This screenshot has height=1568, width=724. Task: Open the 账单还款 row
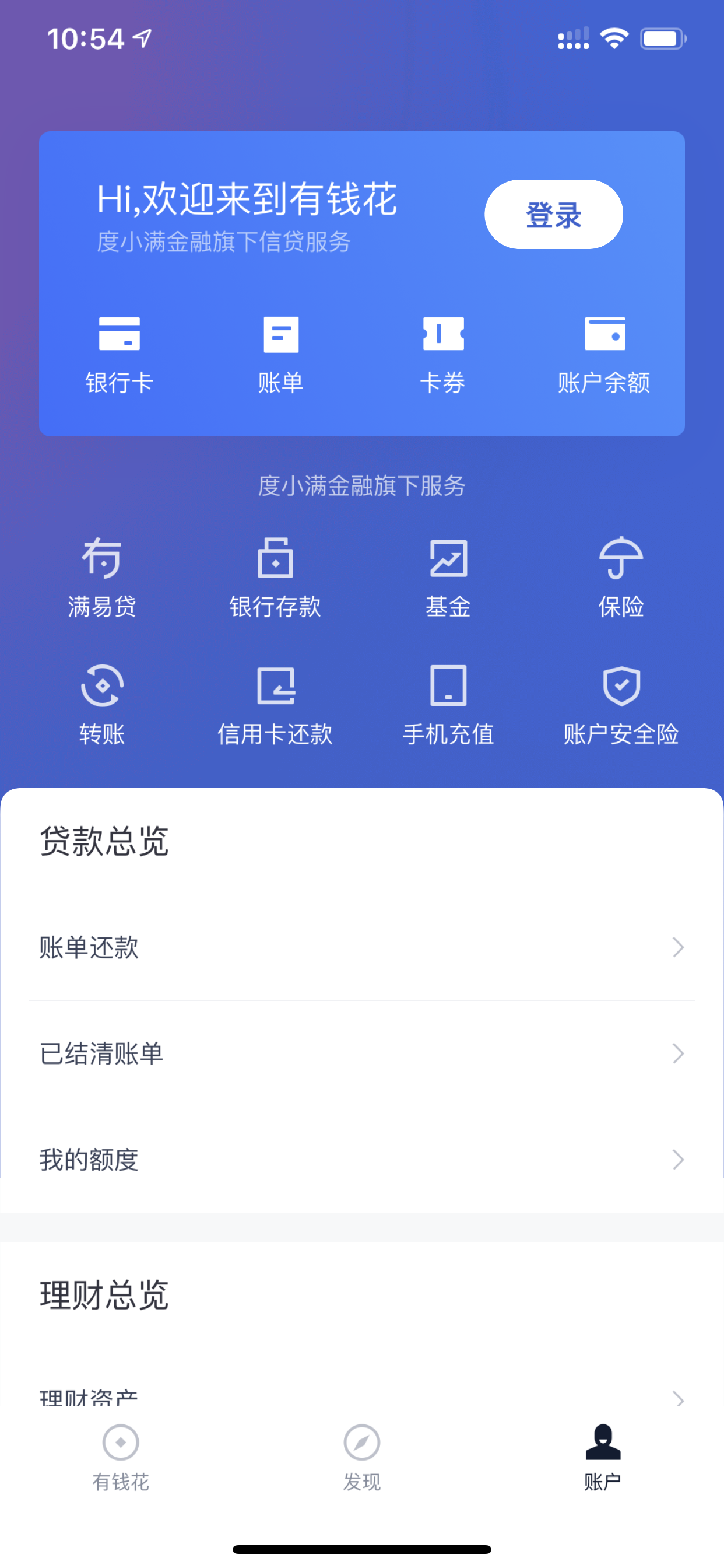362,947
